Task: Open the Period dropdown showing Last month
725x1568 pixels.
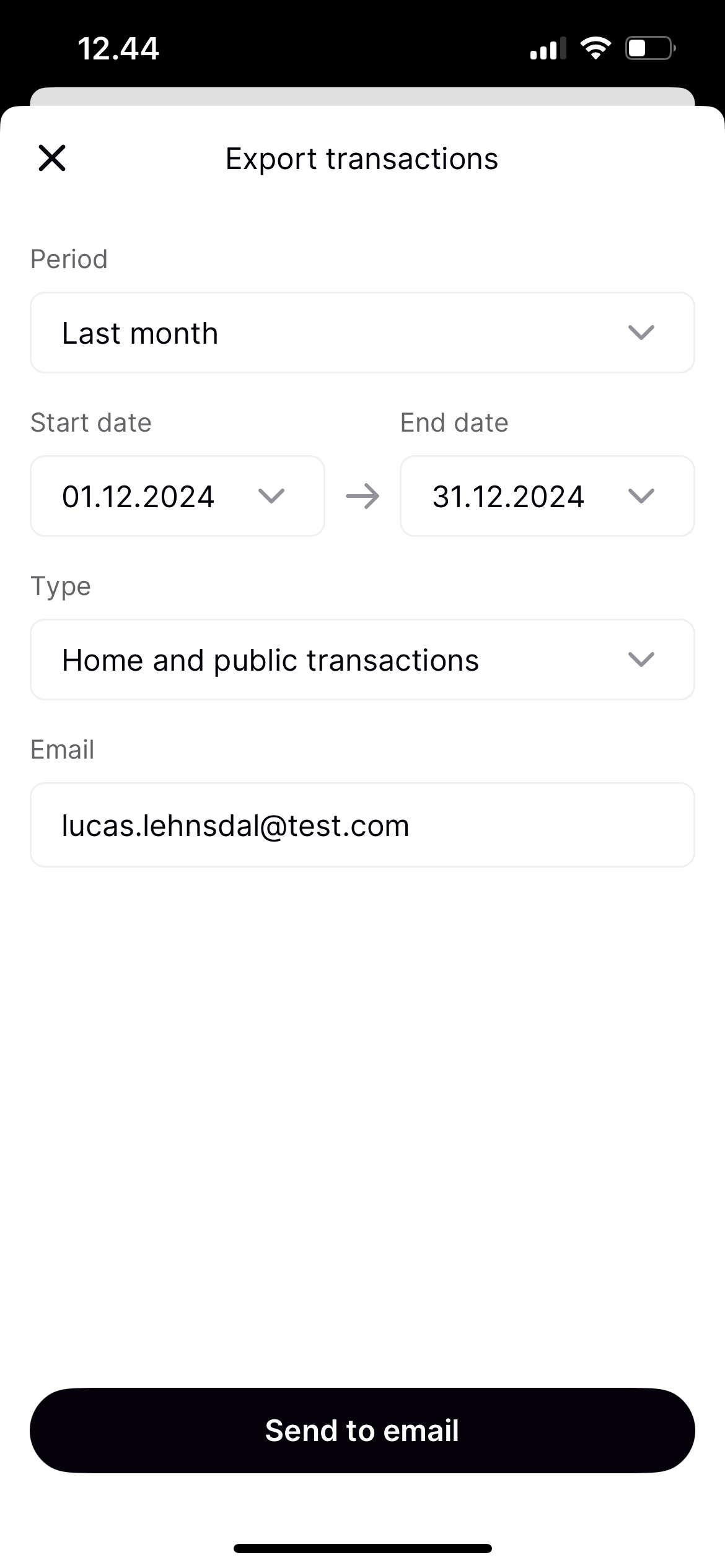Action: click(362, 333)
